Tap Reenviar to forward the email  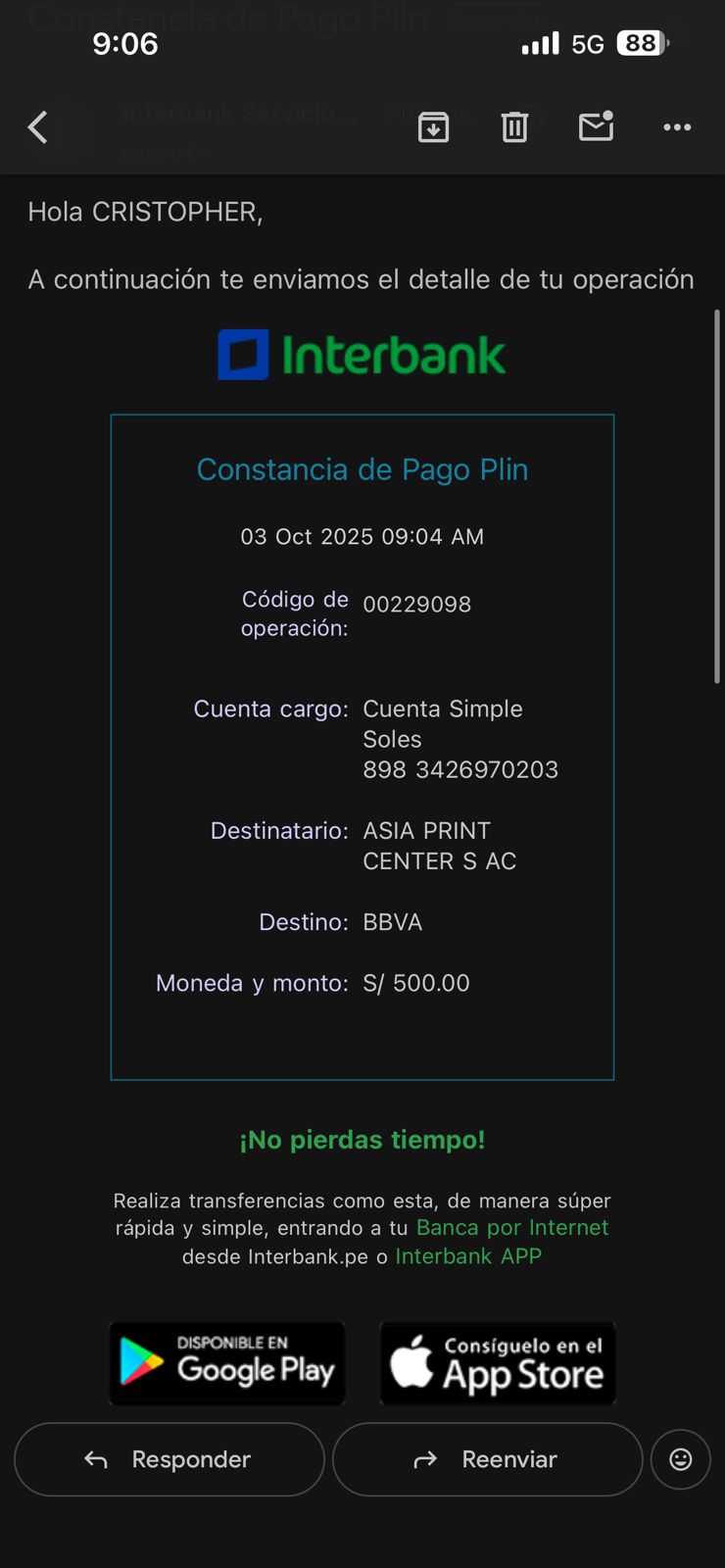[x=487, y=1459]
